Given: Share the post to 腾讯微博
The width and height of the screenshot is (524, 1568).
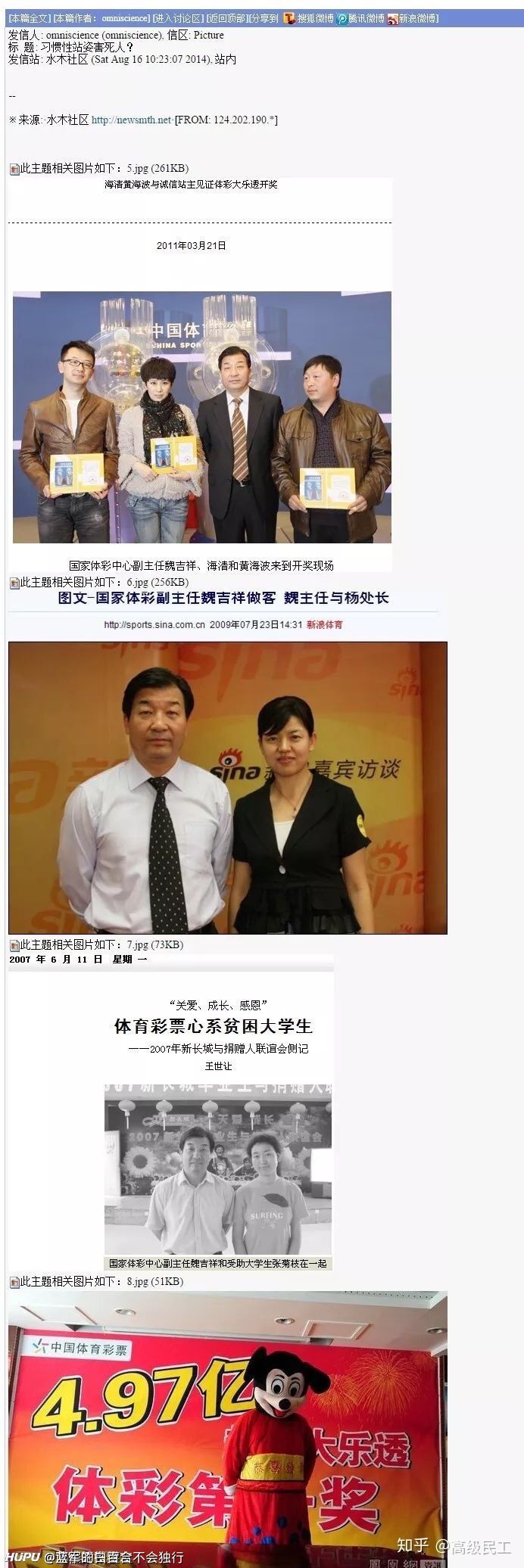Looking at the screenshot, I should [360, 18].
